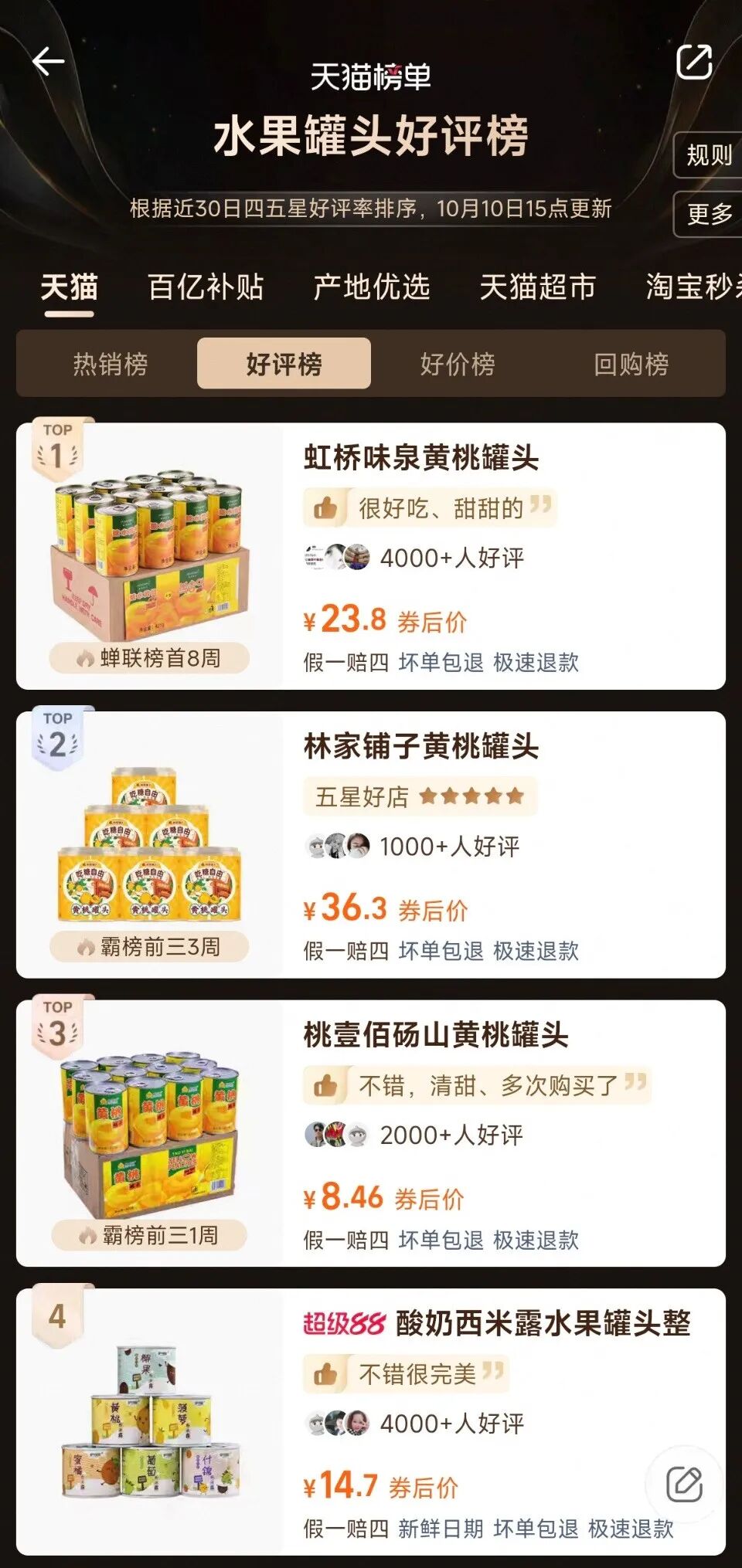
Task: Open 桃壹佰砀山黄桃罐头 product card
Action: click(x=435, y=1035)
